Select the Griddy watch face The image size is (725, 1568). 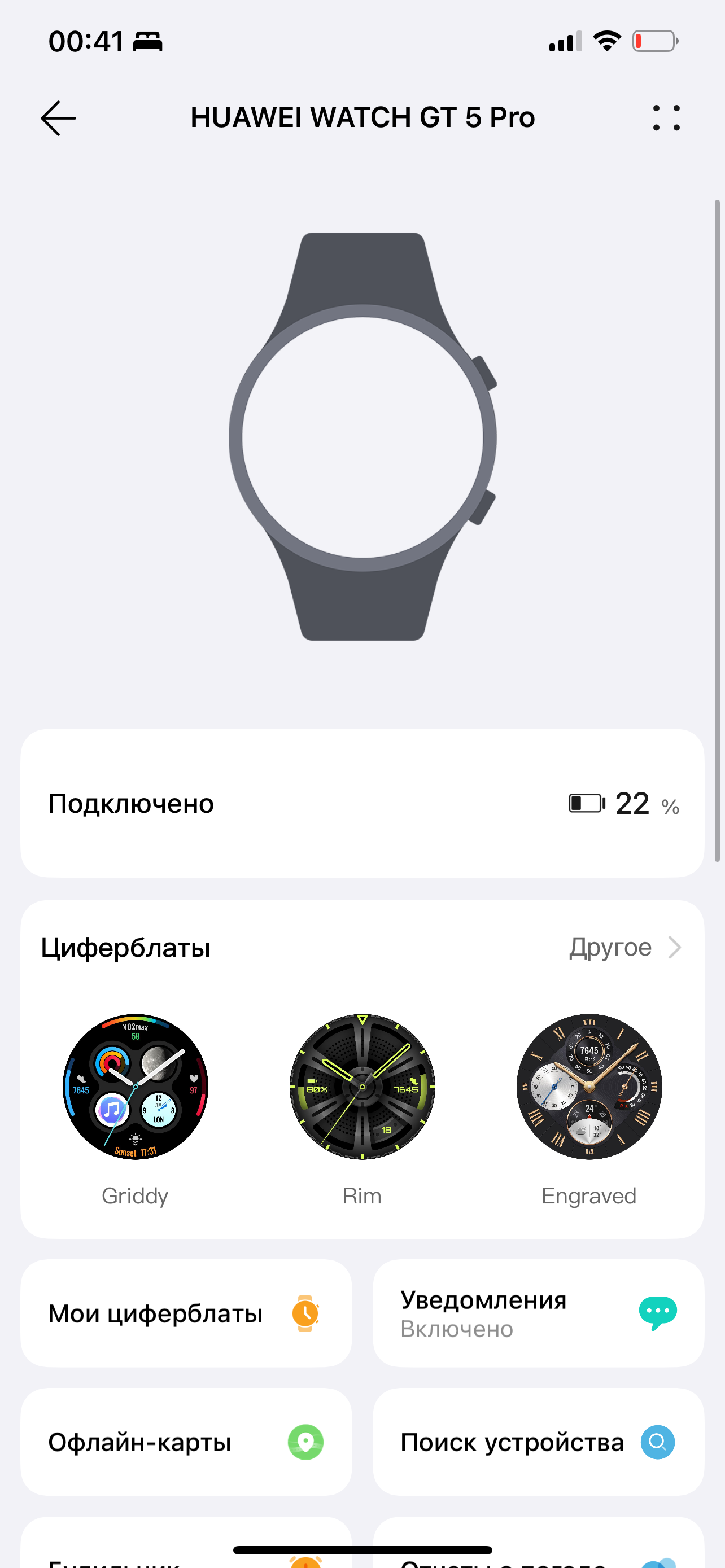click(135, 1087)
